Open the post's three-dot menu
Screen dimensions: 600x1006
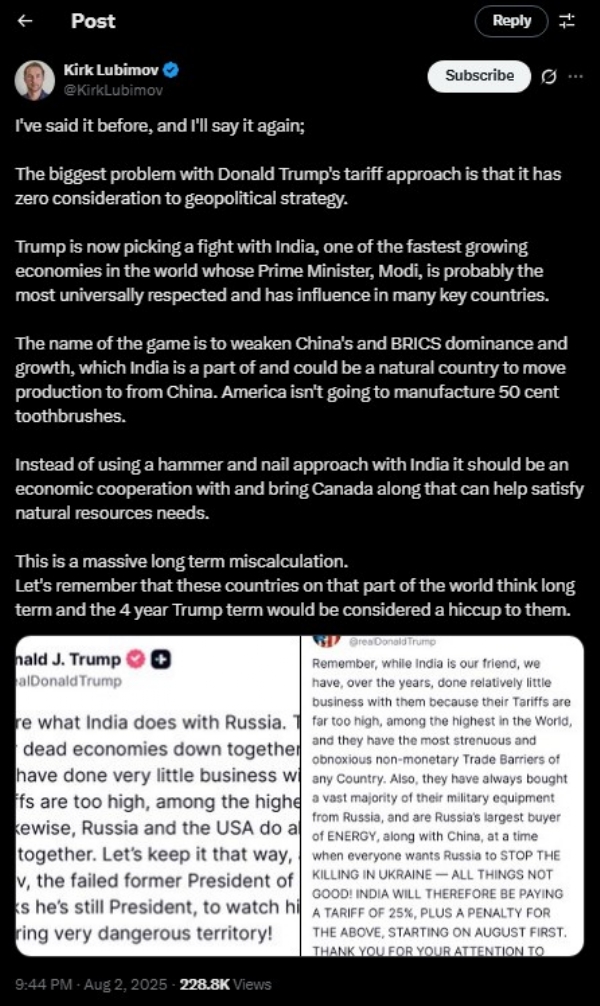(576, 76)
